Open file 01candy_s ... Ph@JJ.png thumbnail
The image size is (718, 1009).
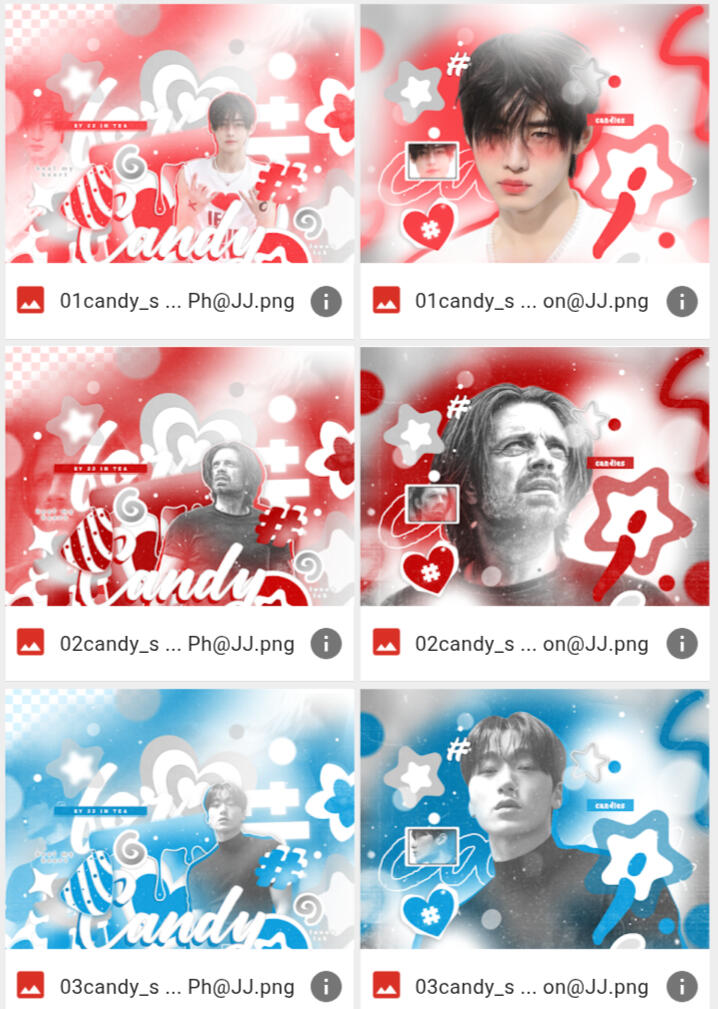point(179,134)
